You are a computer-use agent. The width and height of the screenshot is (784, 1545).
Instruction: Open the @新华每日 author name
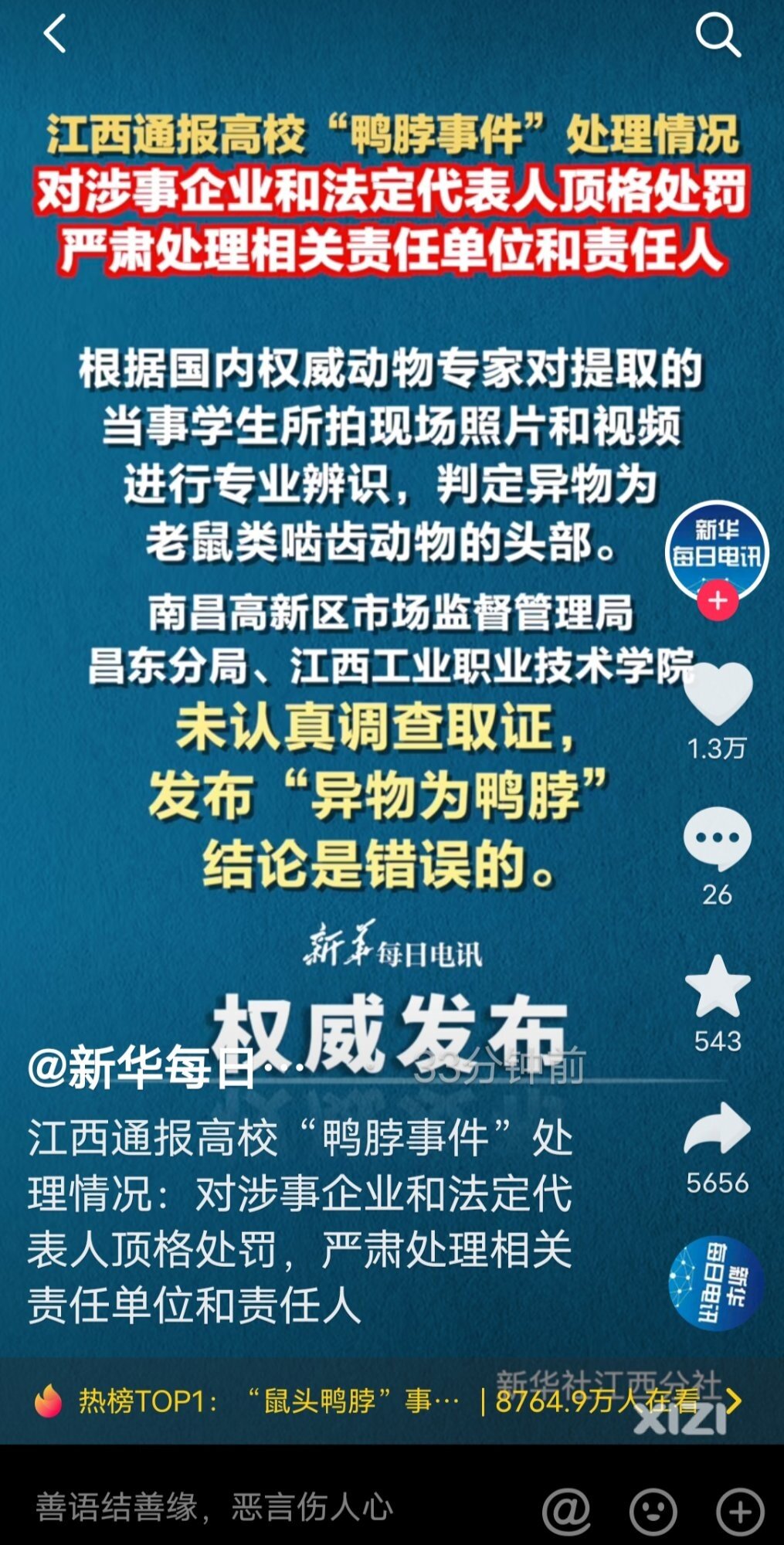[143, 1068]
